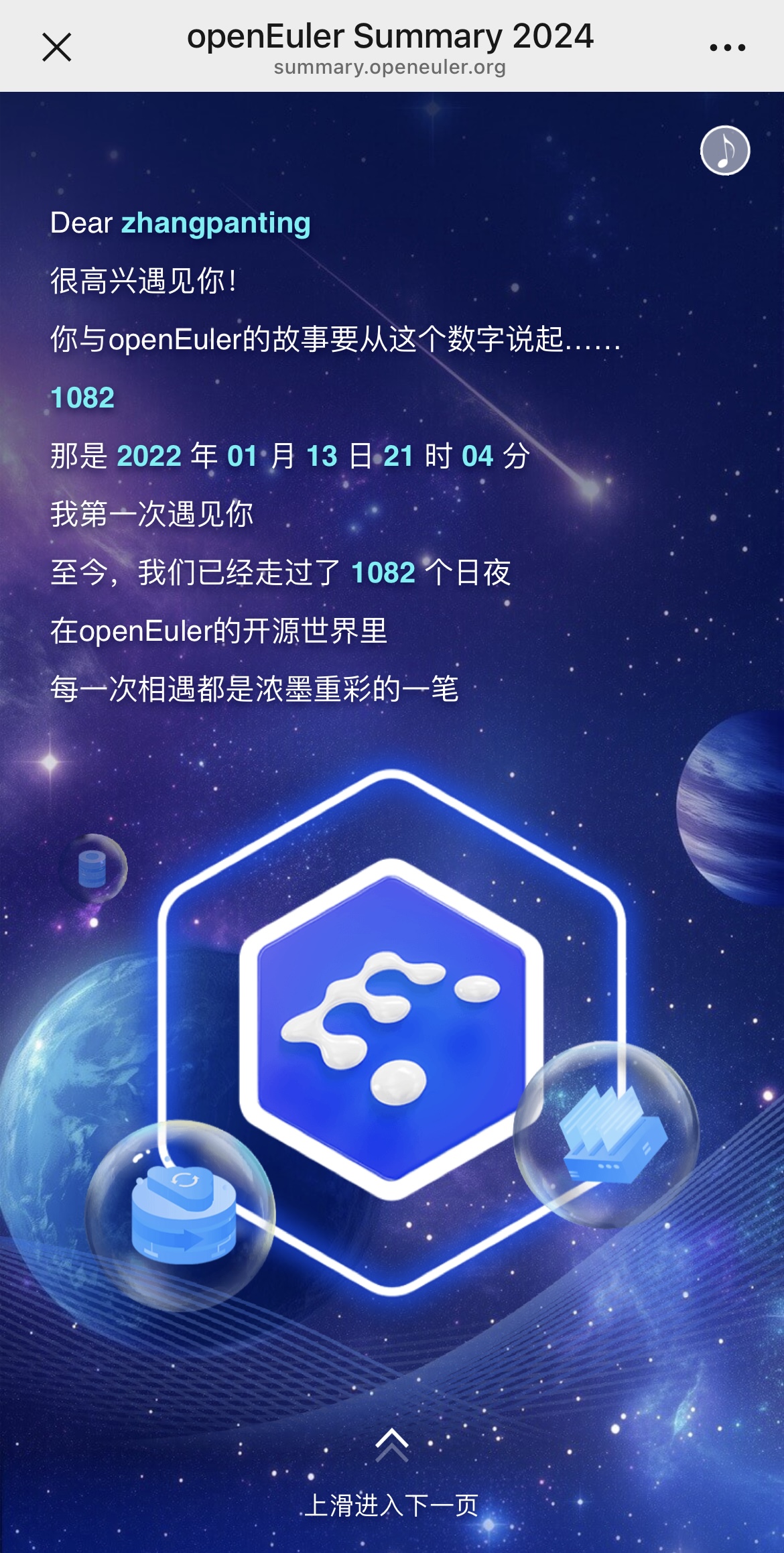Tap the up arrow to enter next page
The width and height of the screenshot is (784, 1553).
click(392, 1444)
